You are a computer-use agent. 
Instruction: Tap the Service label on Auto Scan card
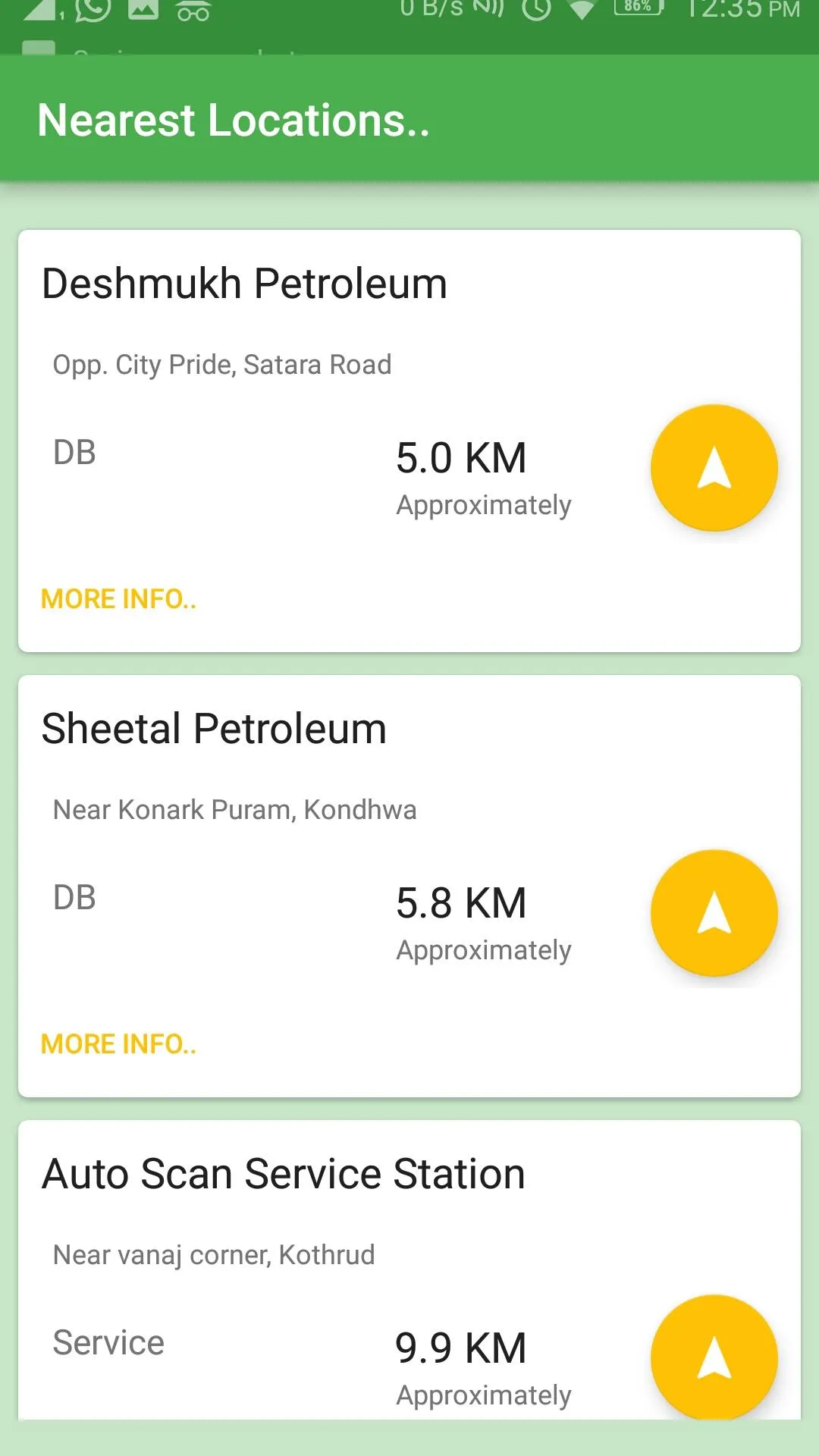pos(108,1342)
